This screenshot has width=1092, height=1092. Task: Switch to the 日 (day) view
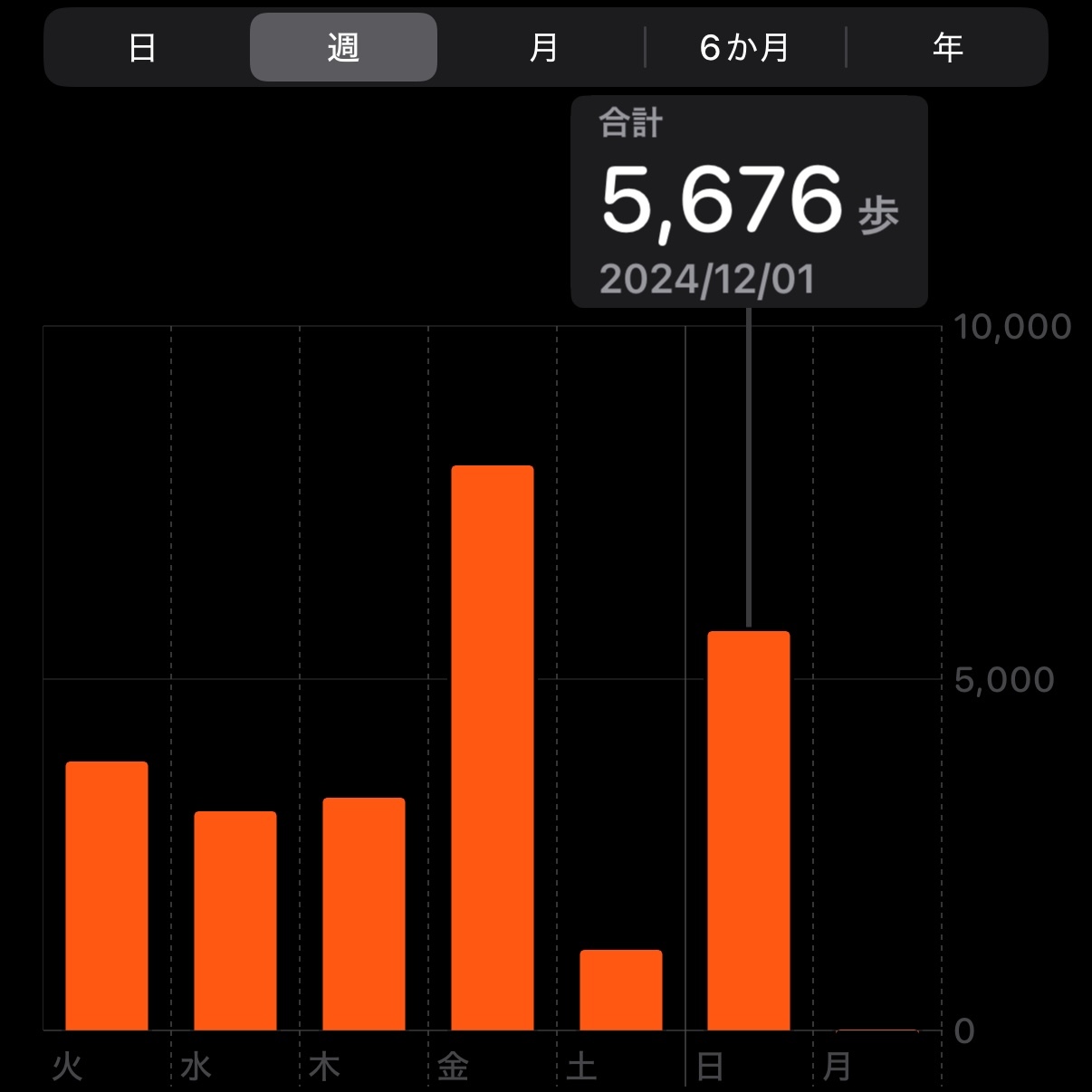(142, 47)
